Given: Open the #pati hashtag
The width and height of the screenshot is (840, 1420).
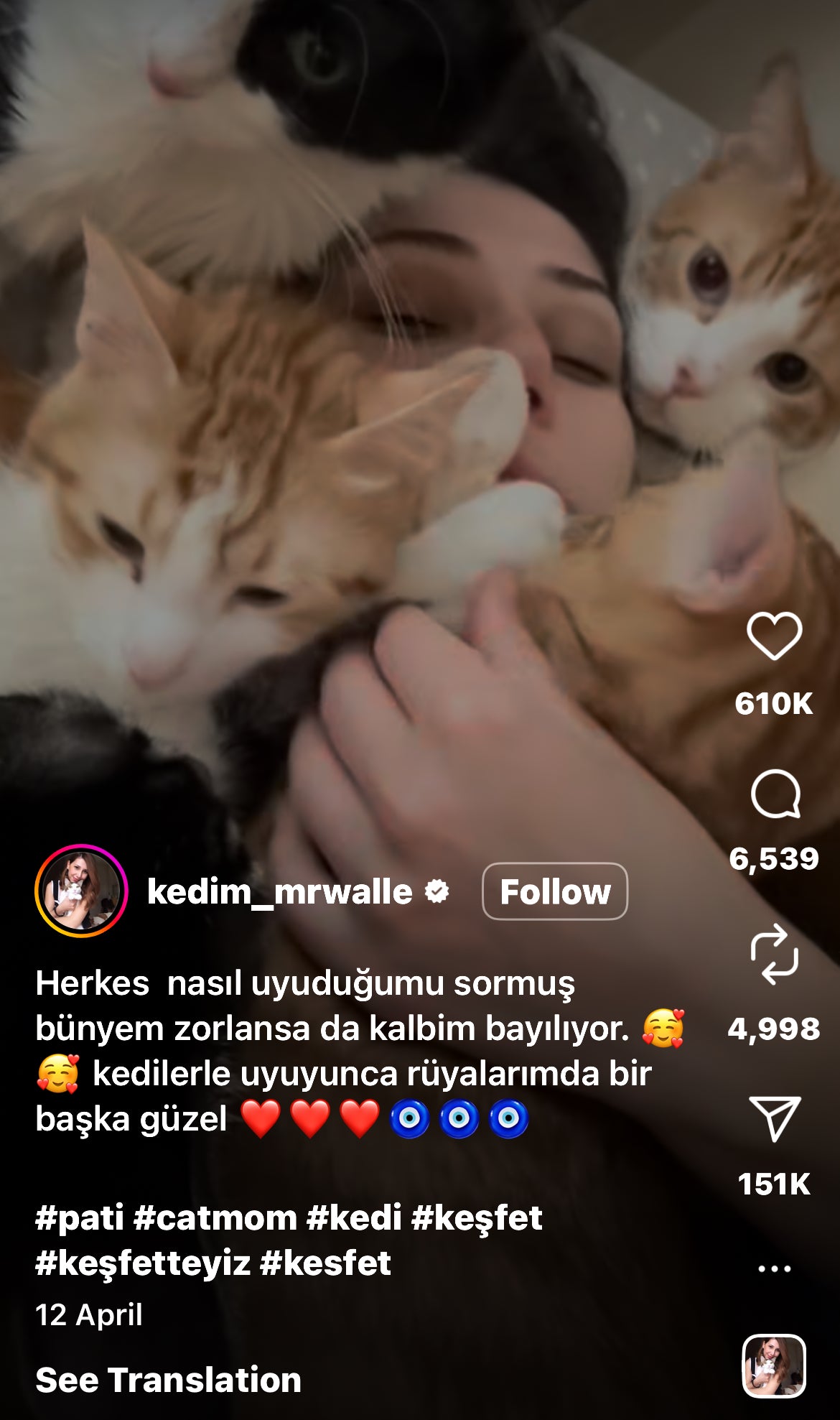Looking at the screenshot, I should [x=79, y=1218].
